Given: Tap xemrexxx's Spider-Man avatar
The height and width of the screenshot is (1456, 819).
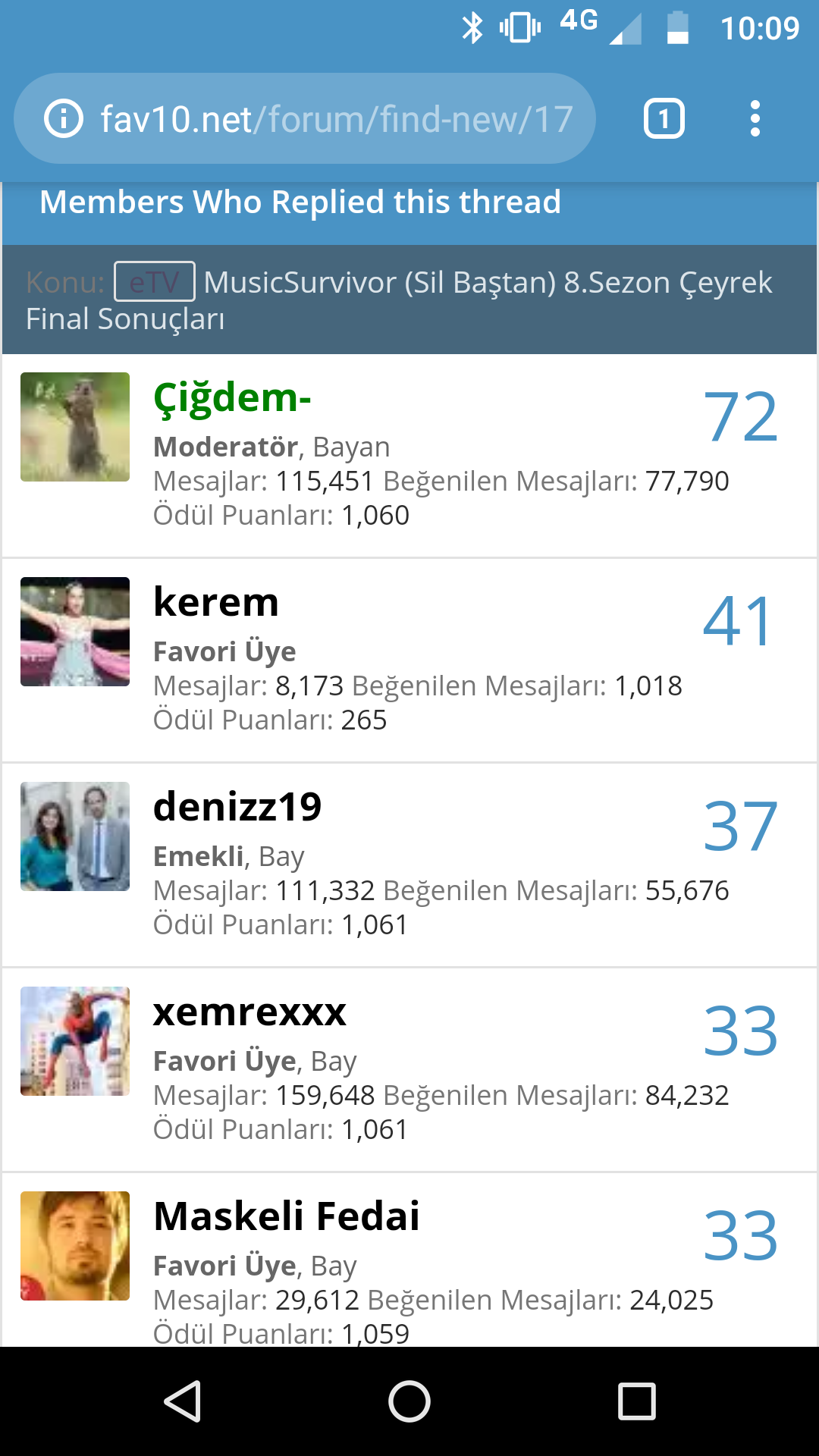Looking at the screenshot, I should (75, 1041).
